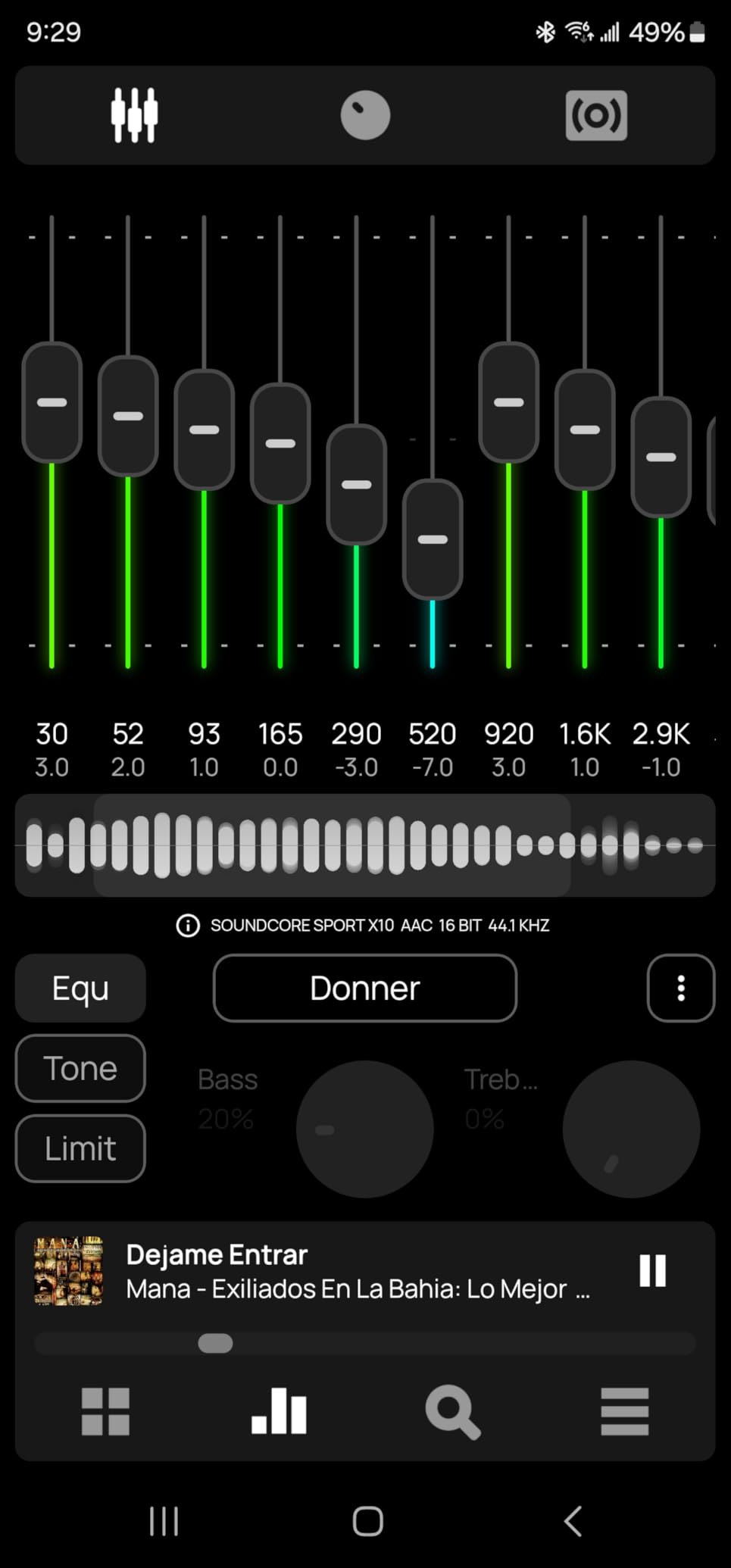
Task: Toggle the Tone button
Action: (80, 1068)
